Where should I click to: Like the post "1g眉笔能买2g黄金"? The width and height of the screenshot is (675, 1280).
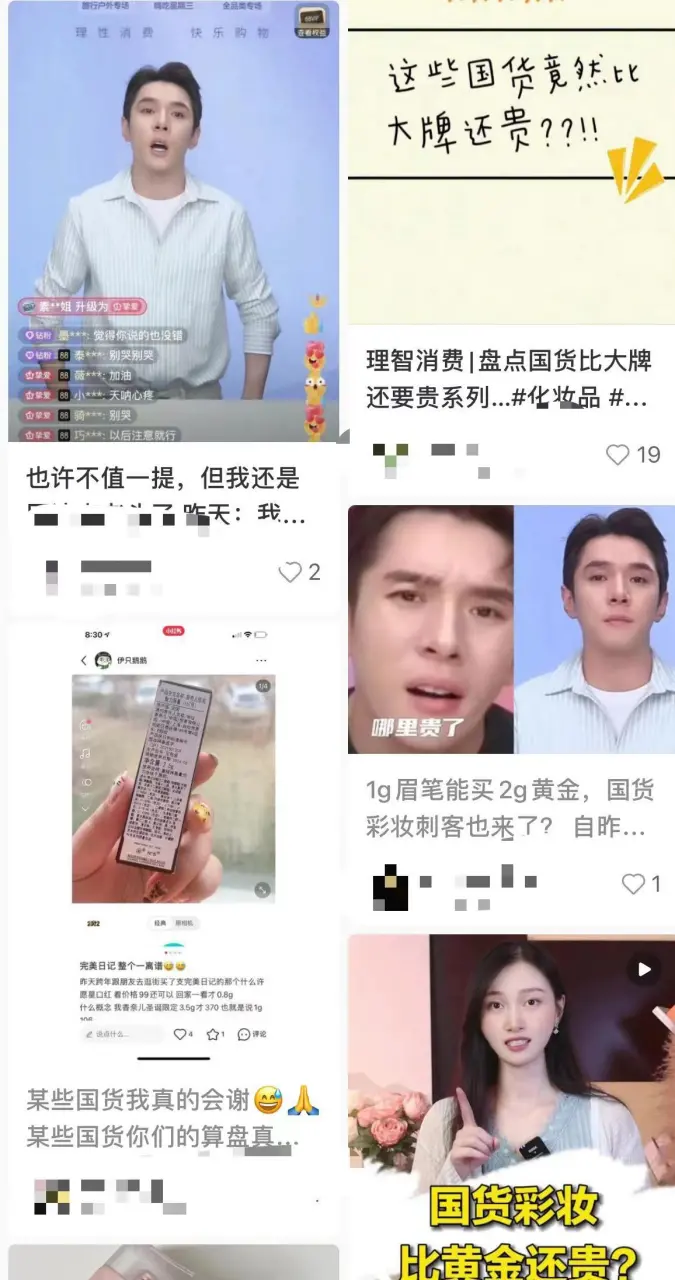(633, 884)
